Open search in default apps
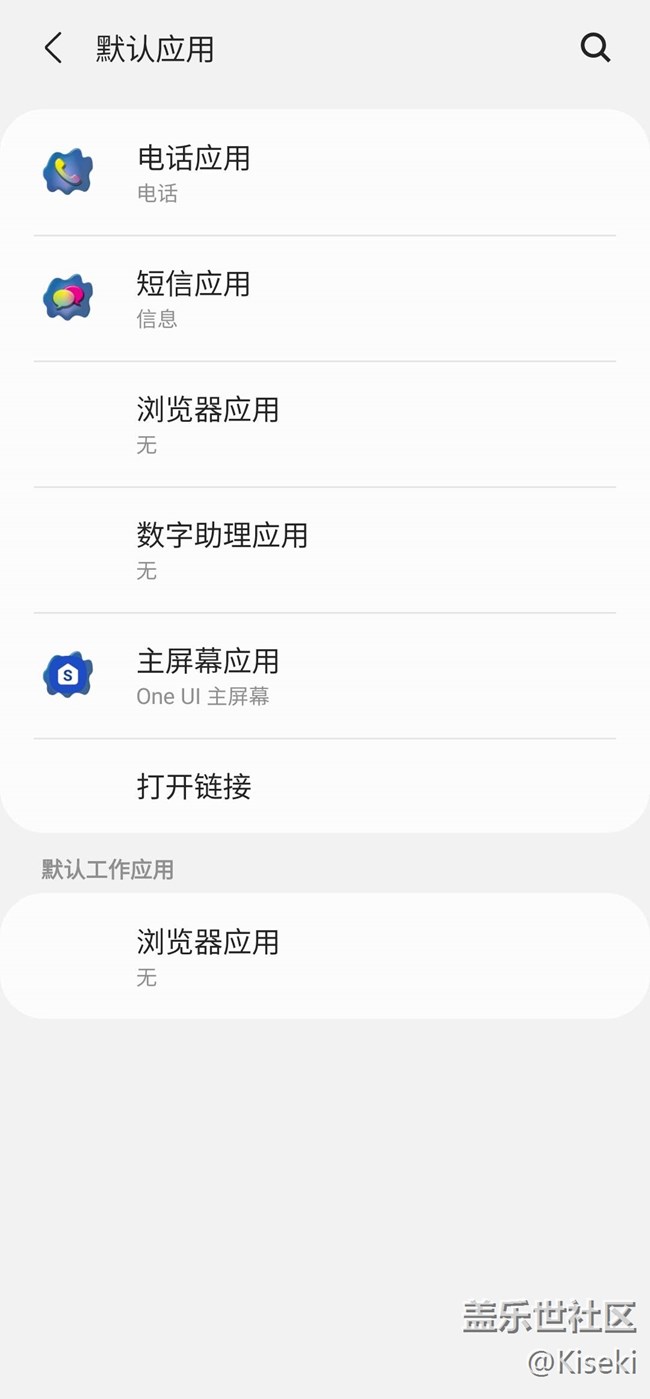The width and height of the screenshot is (650, 1399). tap(595, 48)
